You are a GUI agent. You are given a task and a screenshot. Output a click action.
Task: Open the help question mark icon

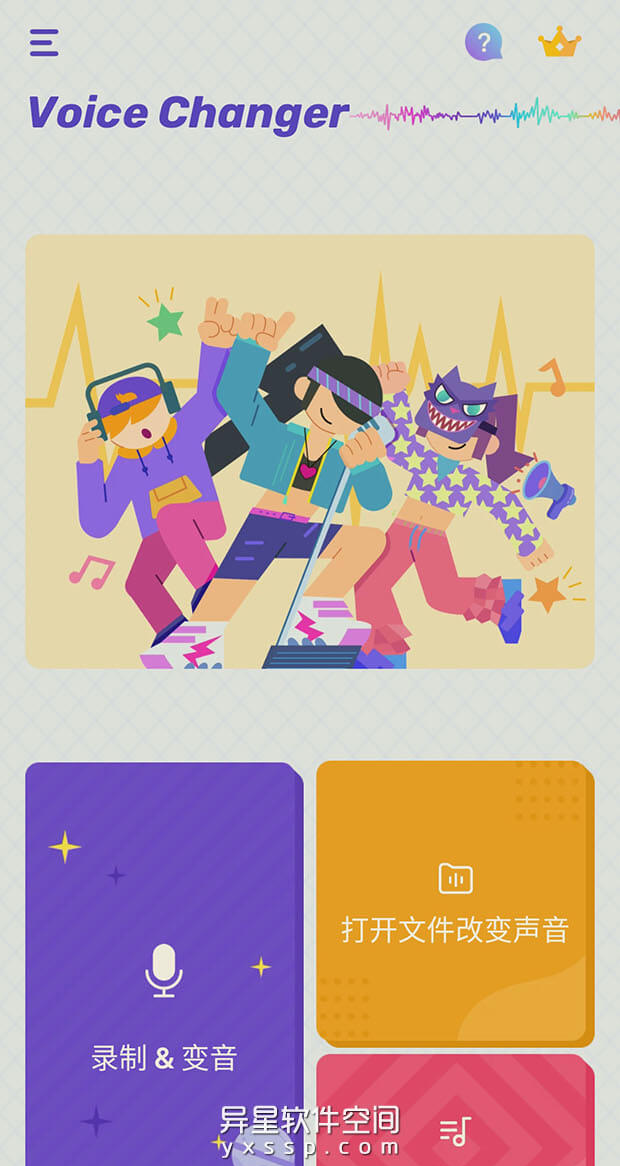click(x=484, y=42)
